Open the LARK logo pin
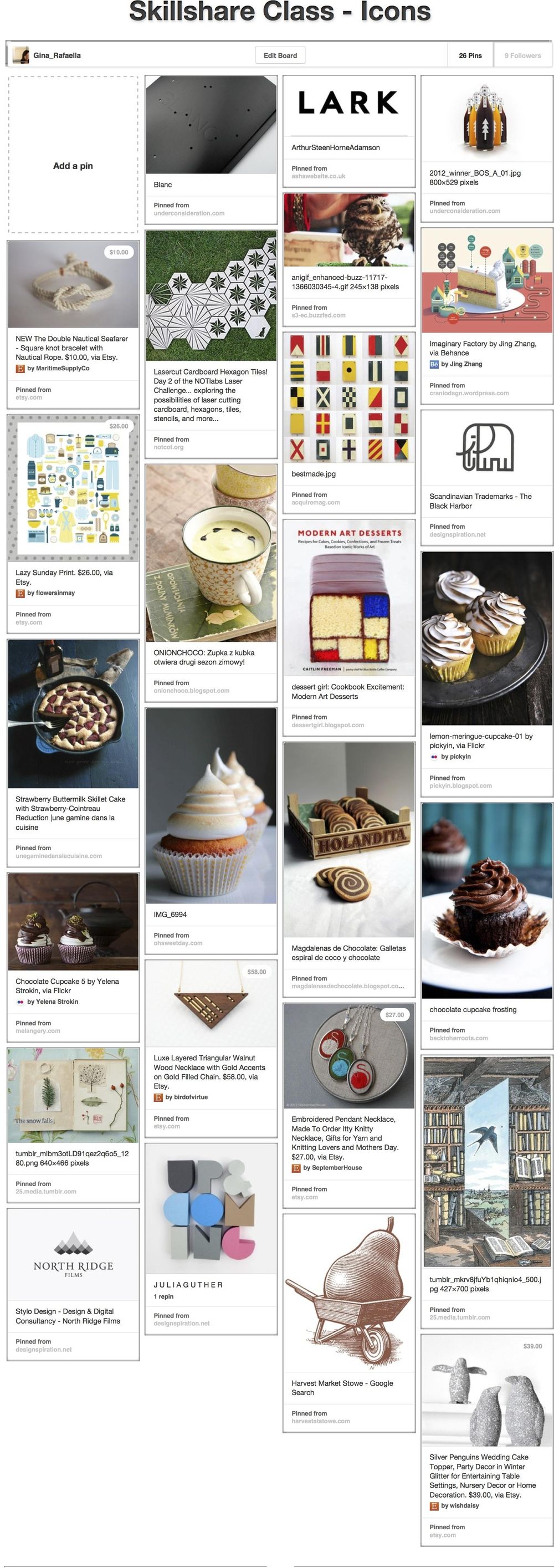This screenshot has height=1568, width=554. click(348, 104)
